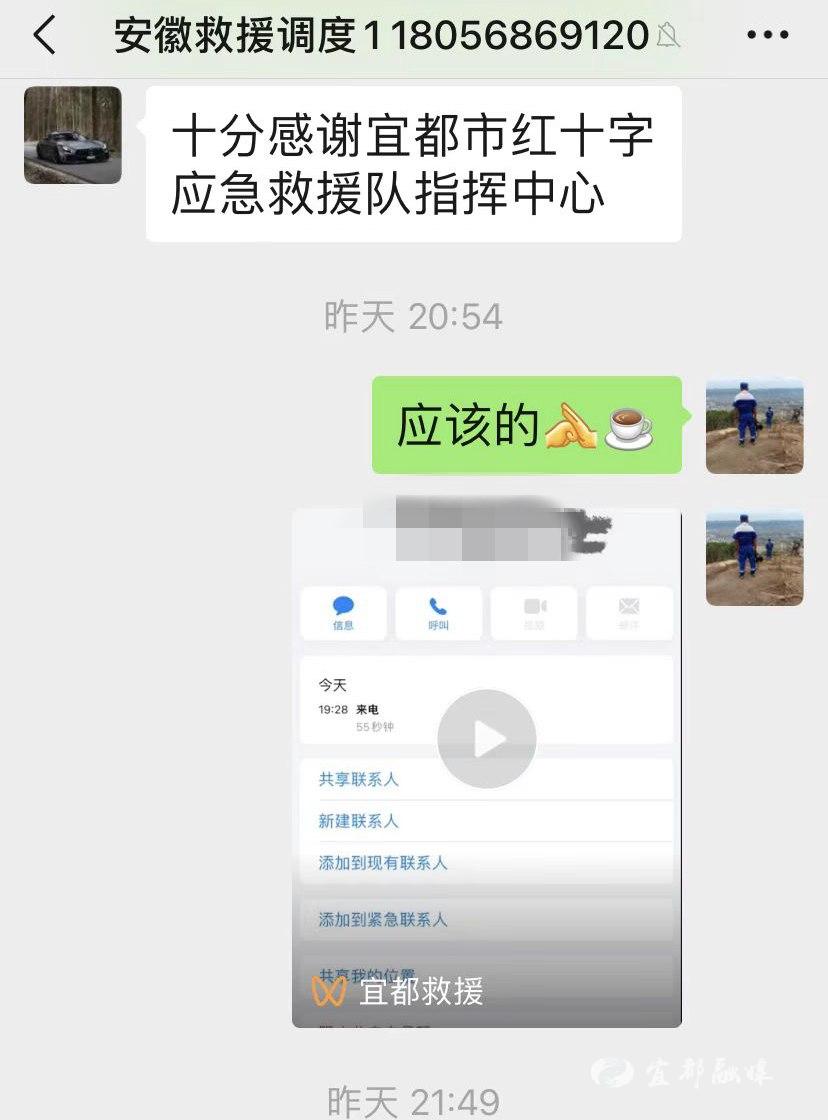Open the chat overflow menu
Viewport: 828px width, 1120px height.
click(x=767, y=36)
